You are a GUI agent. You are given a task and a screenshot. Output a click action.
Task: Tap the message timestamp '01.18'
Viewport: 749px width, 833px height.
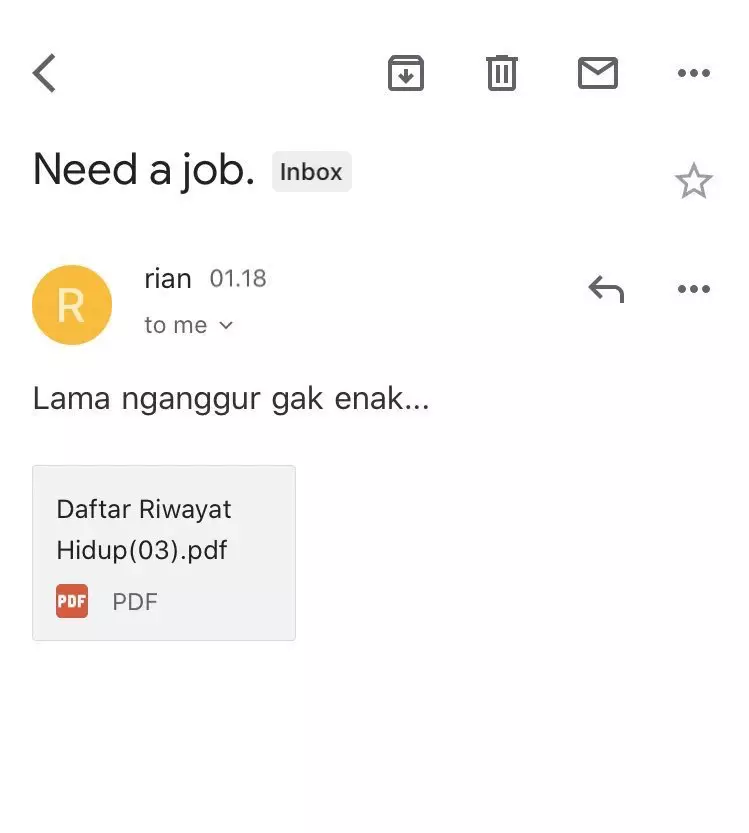point(237,278)
